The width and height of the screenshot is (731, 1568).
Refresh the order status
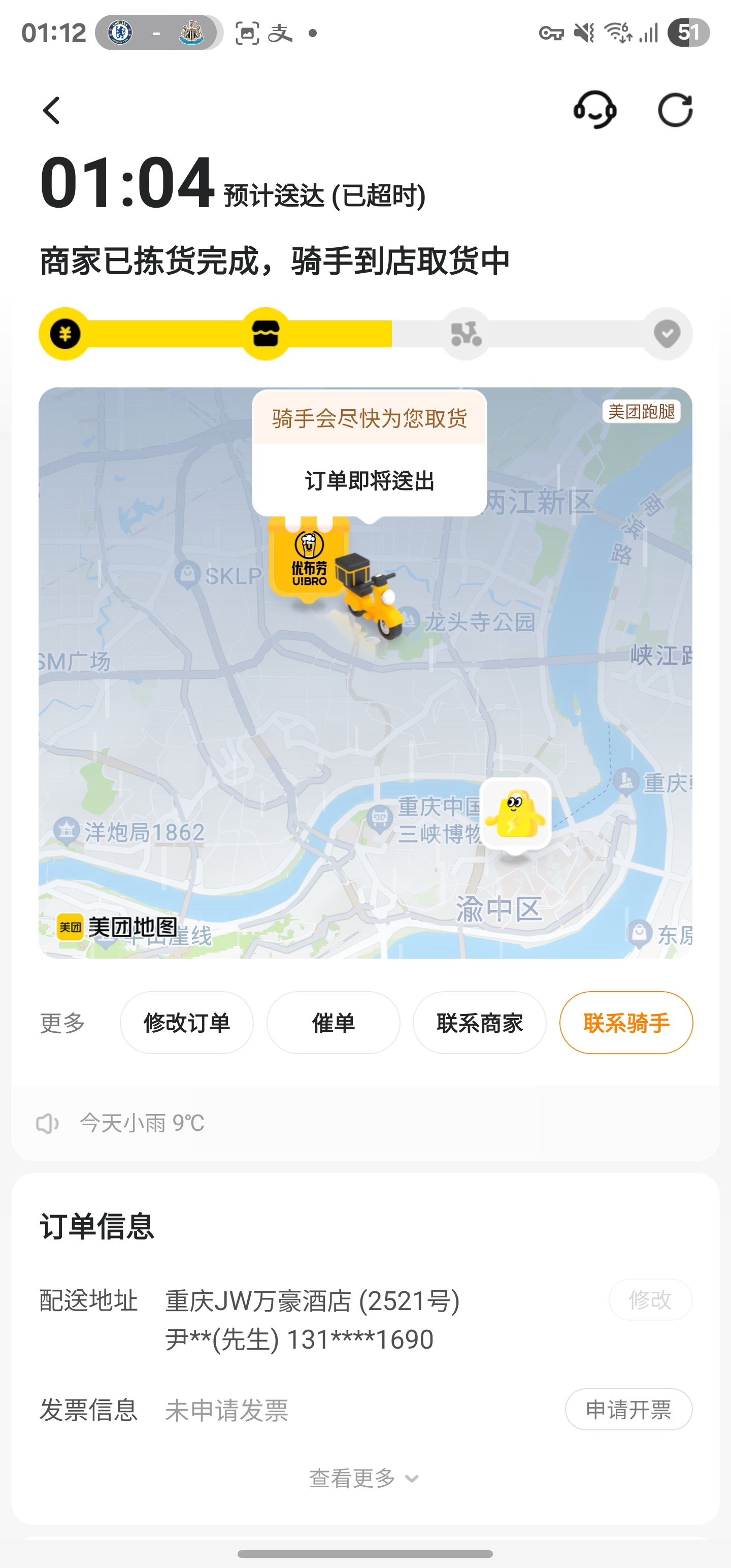(675, 110)
